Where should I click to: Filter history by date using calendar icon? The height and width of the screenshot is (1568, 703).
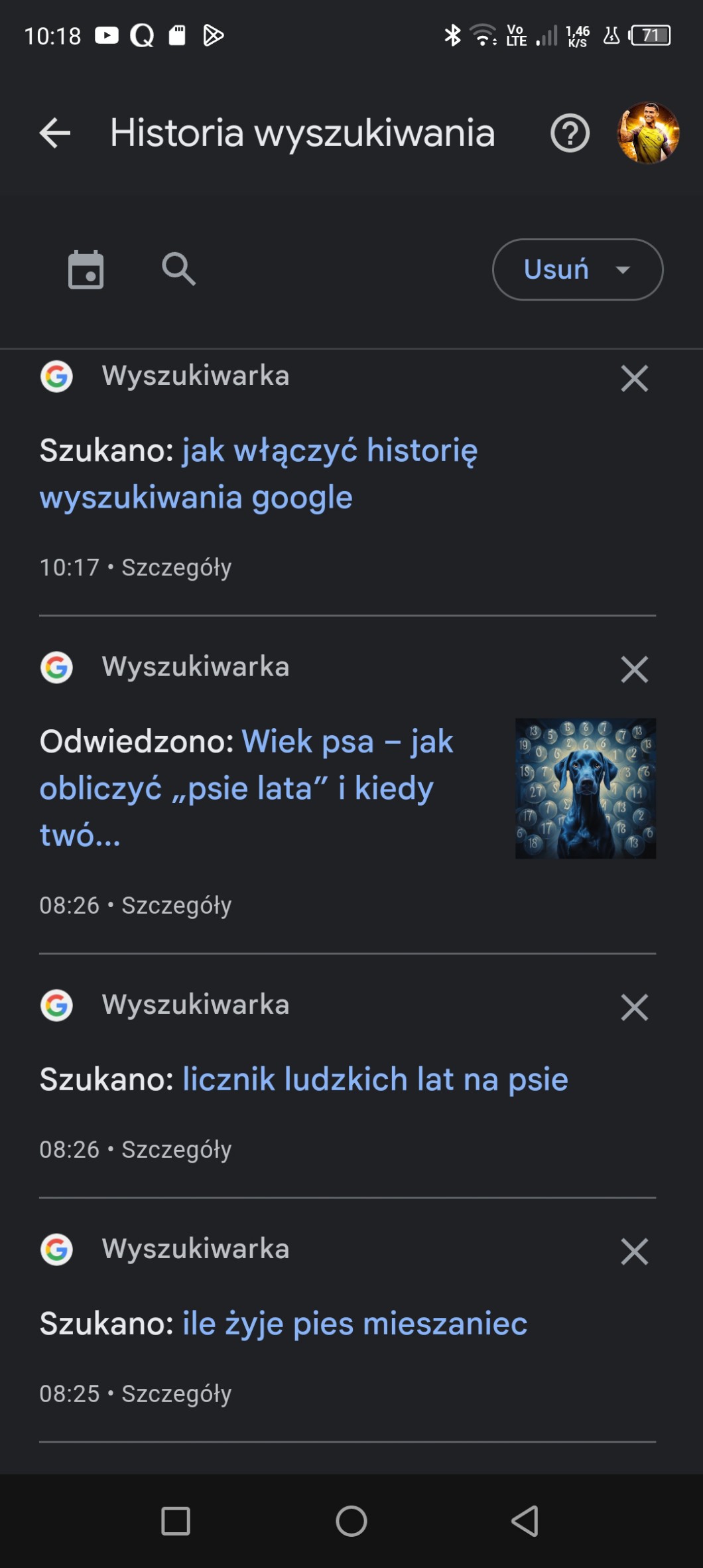coord(86,269)
